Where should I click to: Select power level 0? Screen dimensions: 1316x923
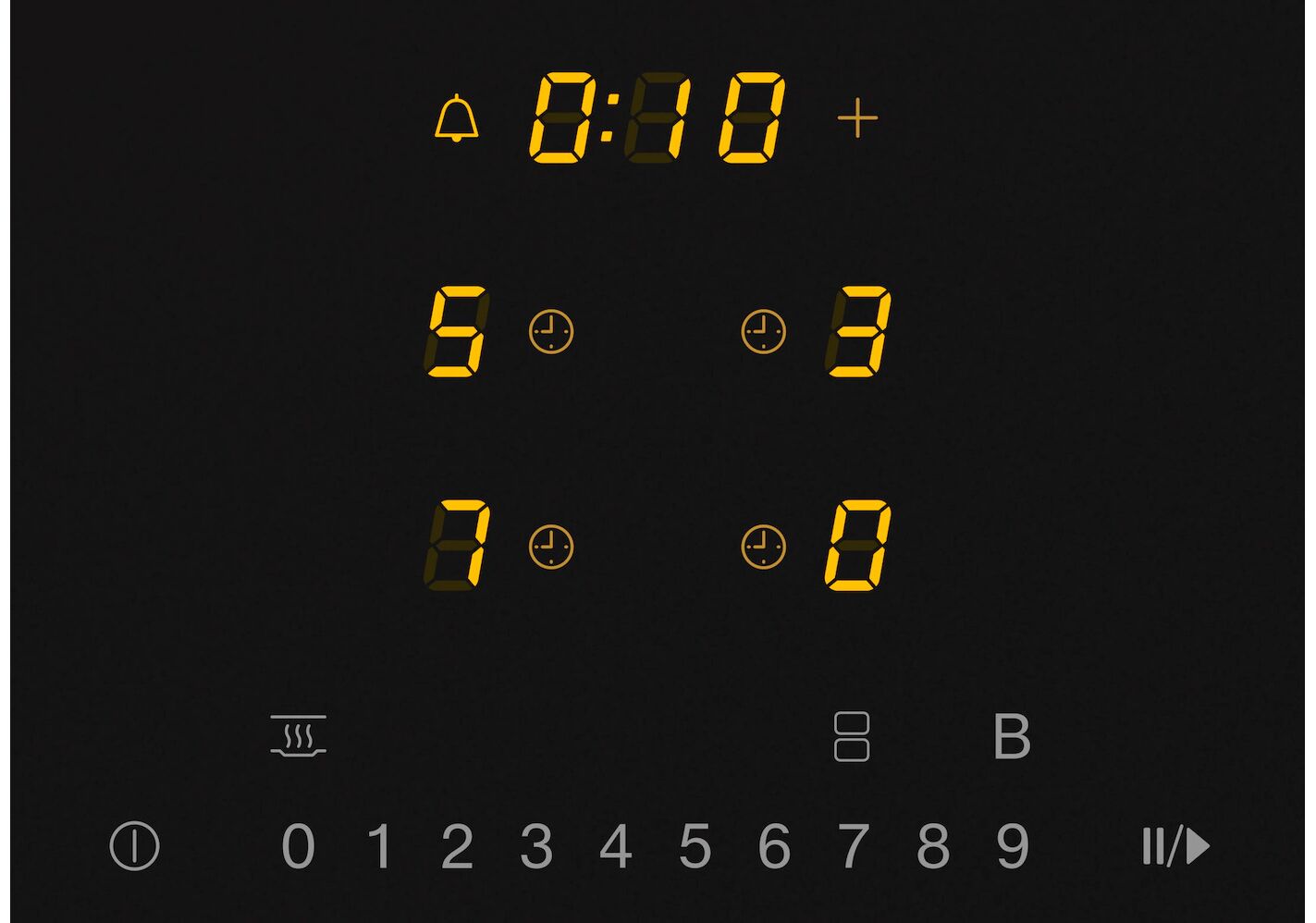point(298,846)
